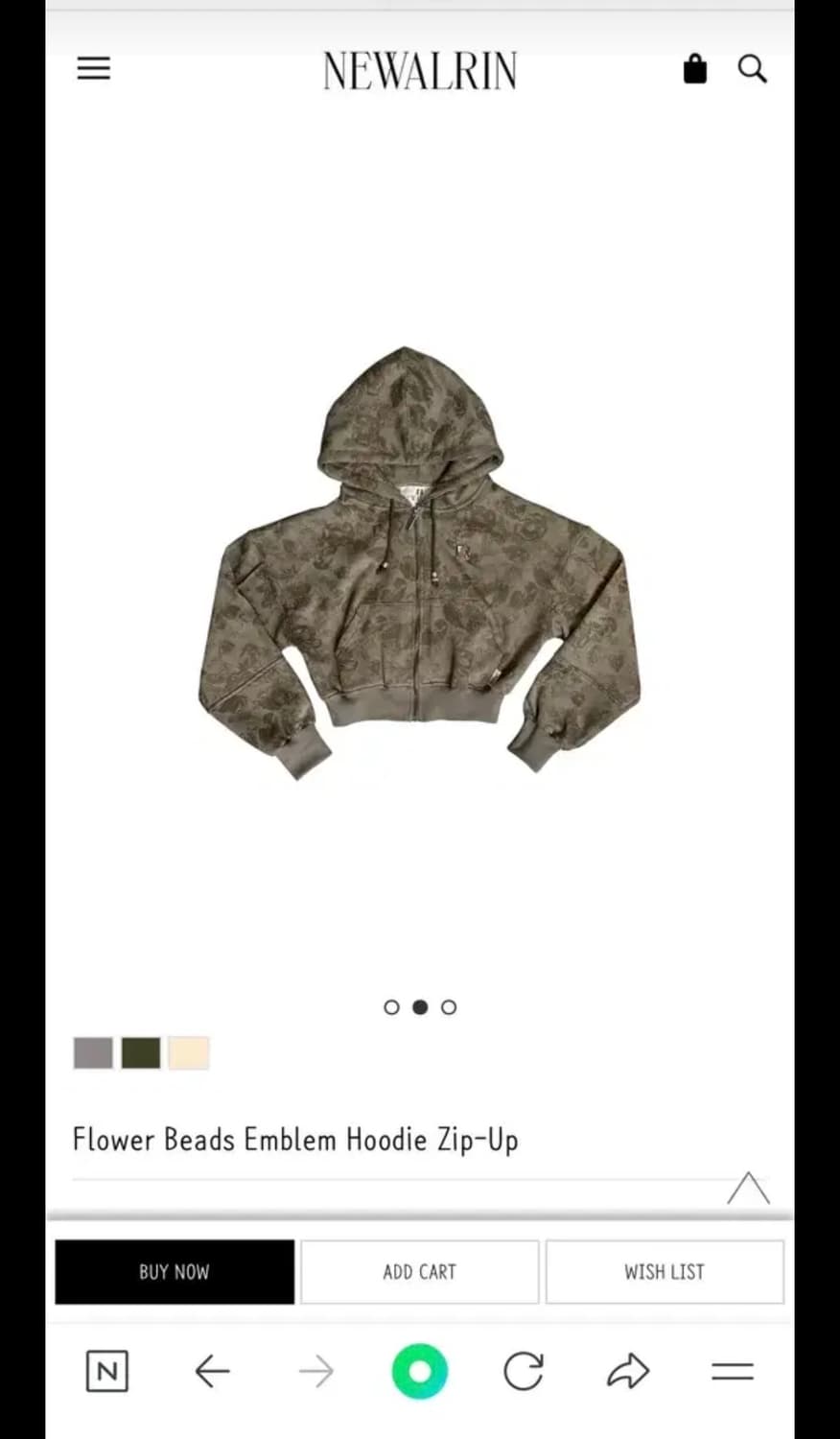Go back using the left arrow icon
Viewport: 840px width, 1439px height.
click(x=213, y=1371)
